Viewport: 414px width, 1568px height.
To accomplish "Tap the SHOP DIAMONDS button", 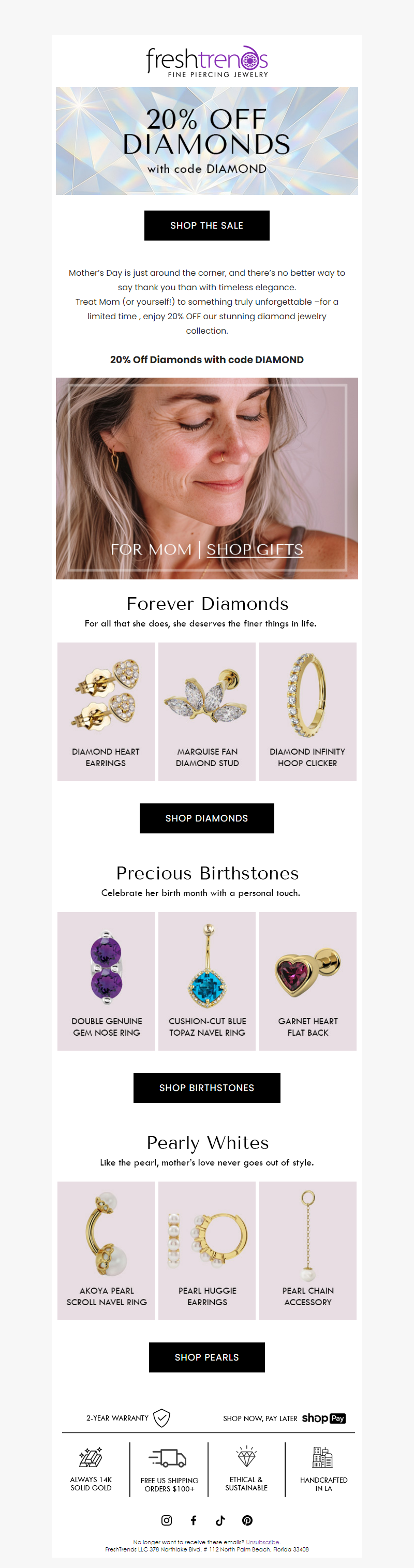I will pos(206,818).
